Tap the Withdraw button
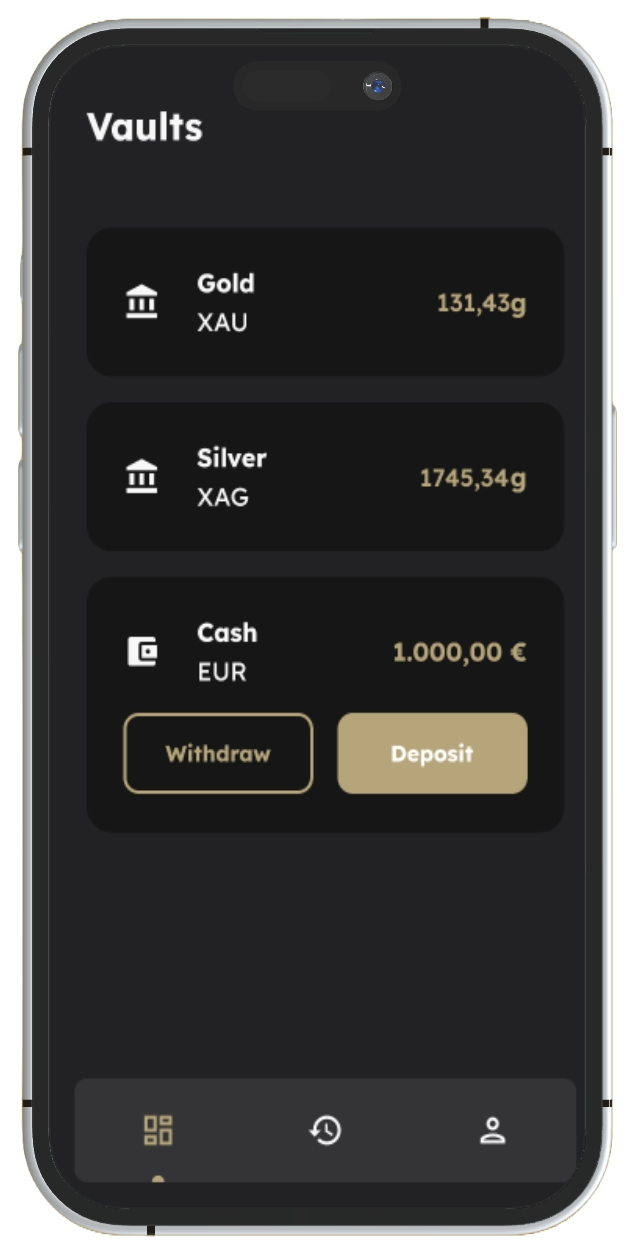 coord(218,753)
